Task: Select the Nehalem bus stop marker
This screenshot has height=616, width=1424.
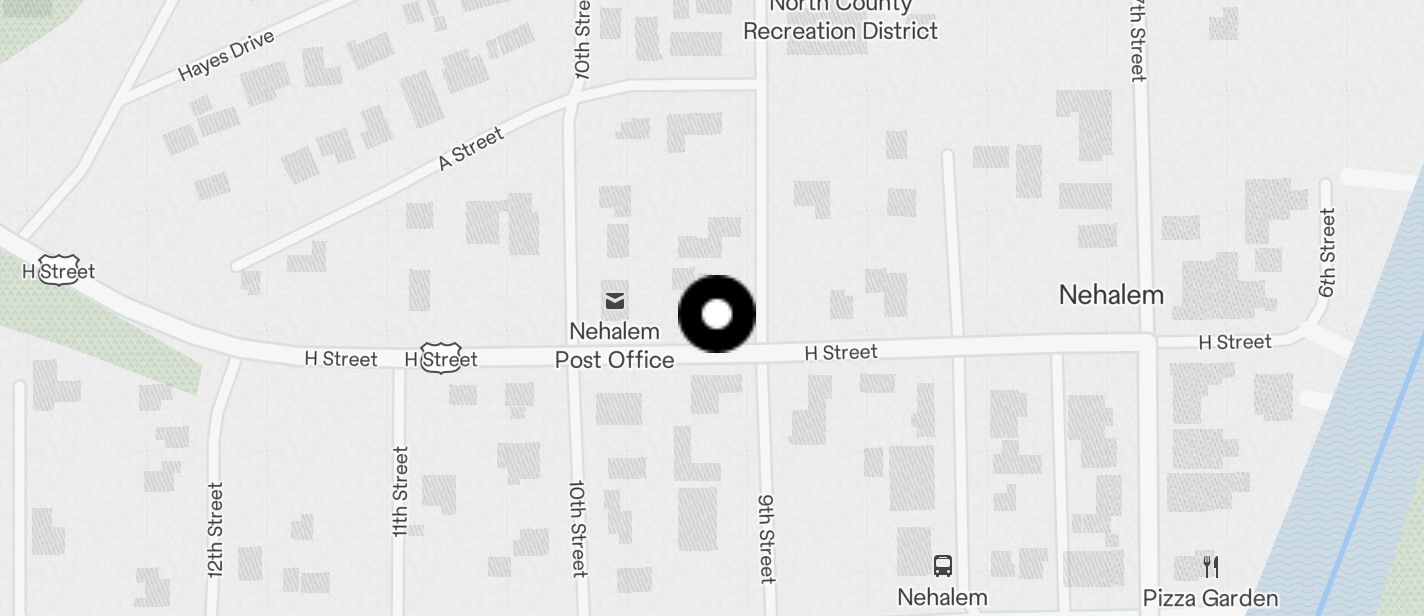Action: [x=942, y=566]
